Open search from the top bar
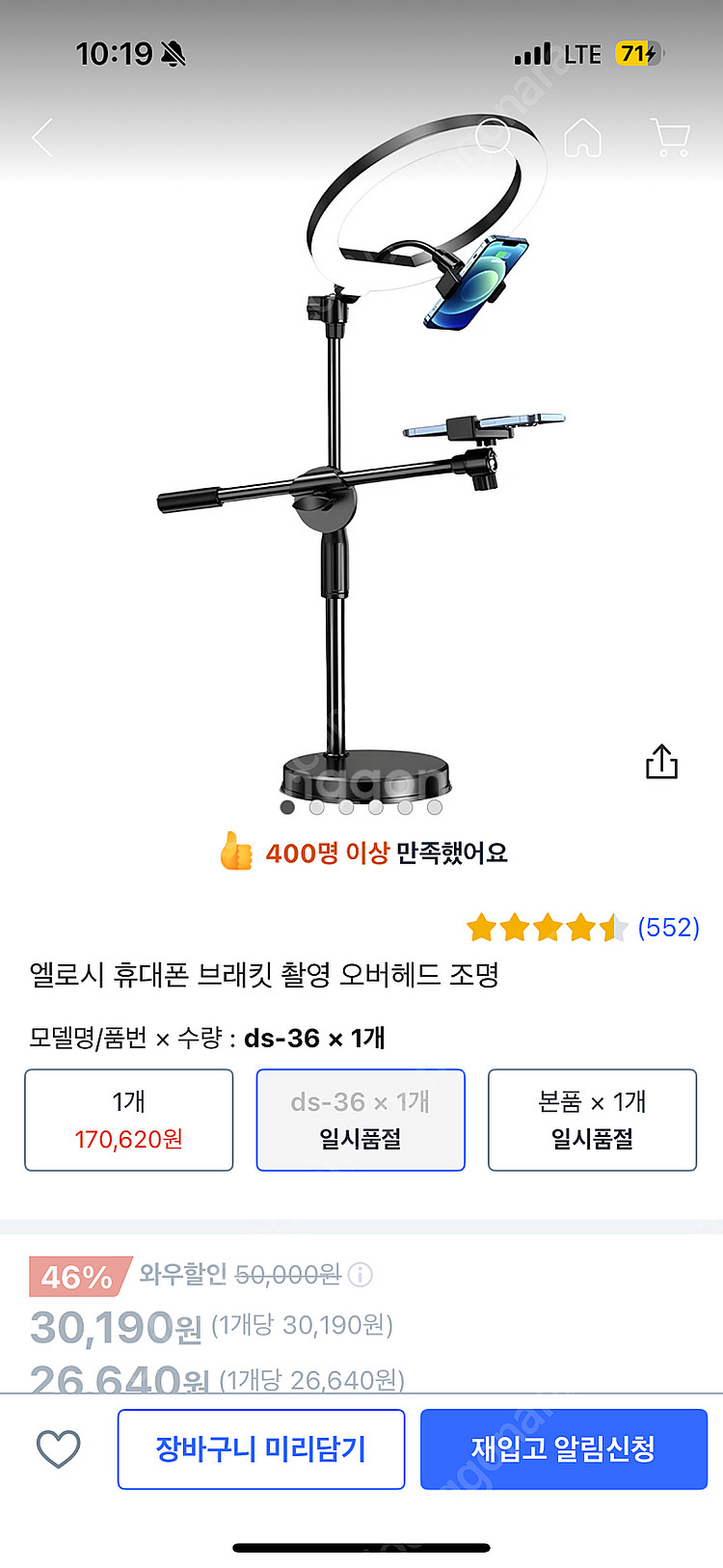This screenshot has height=1568, width=723. click(x=495, y=137)
